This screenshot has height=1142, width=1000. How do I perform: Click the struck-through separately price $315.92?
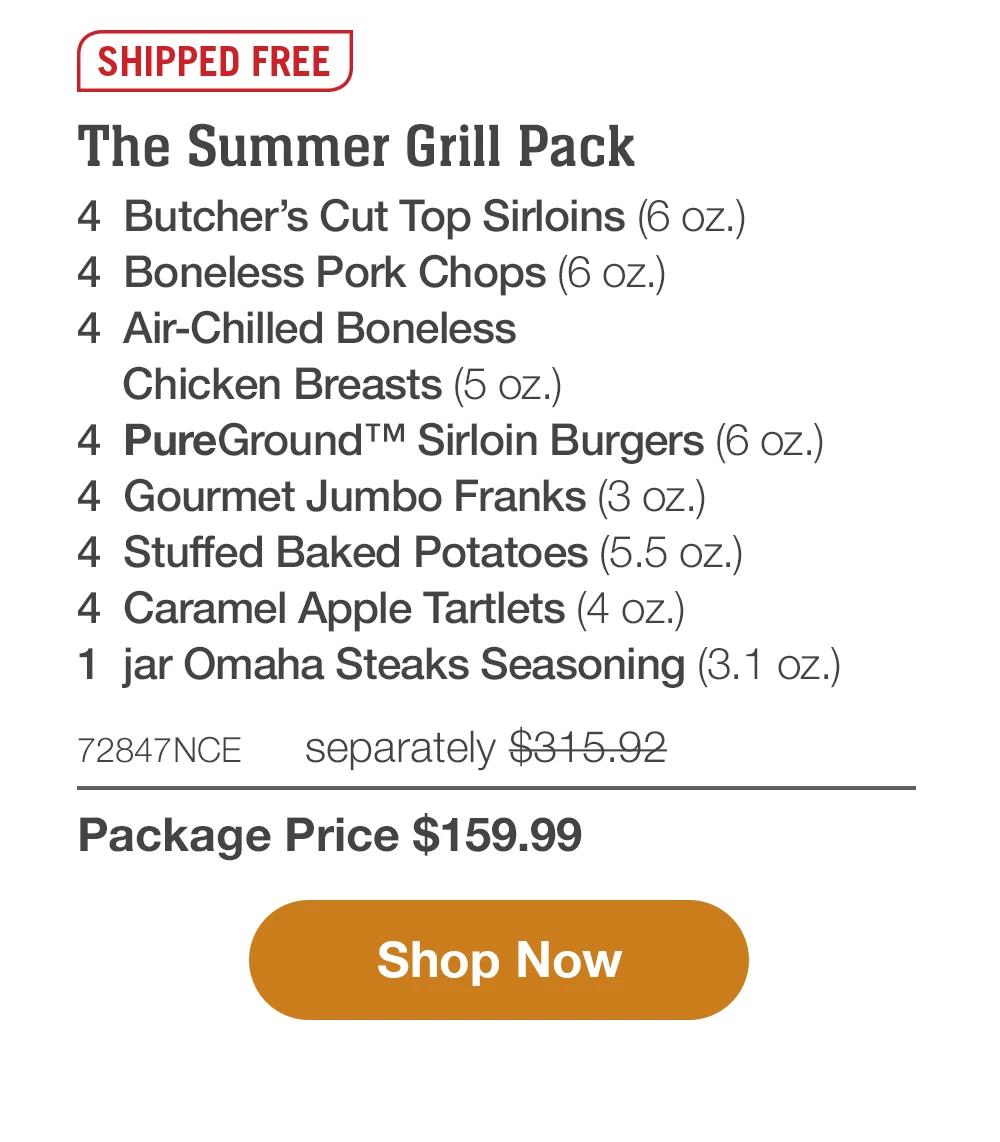click(585, 746)
